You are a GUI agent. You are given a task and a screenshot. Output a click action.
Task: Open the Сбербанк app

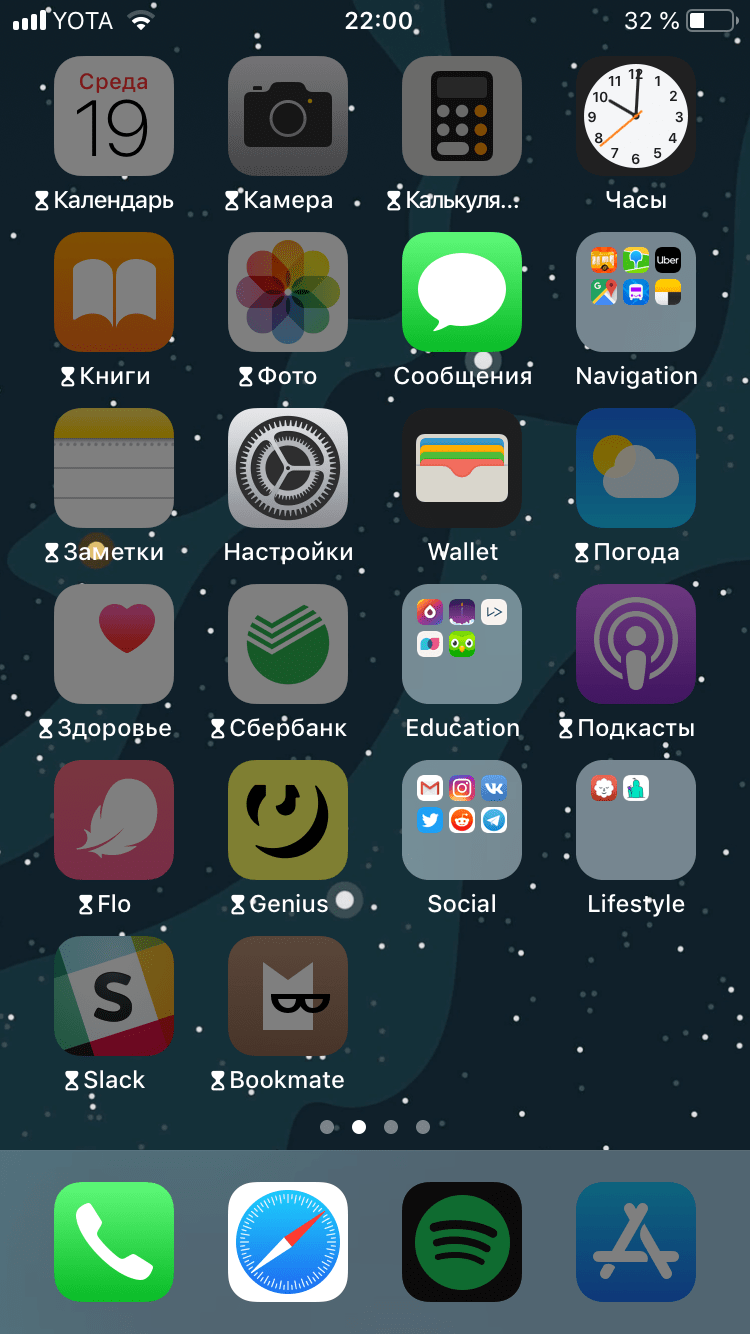tap(288, 644)
